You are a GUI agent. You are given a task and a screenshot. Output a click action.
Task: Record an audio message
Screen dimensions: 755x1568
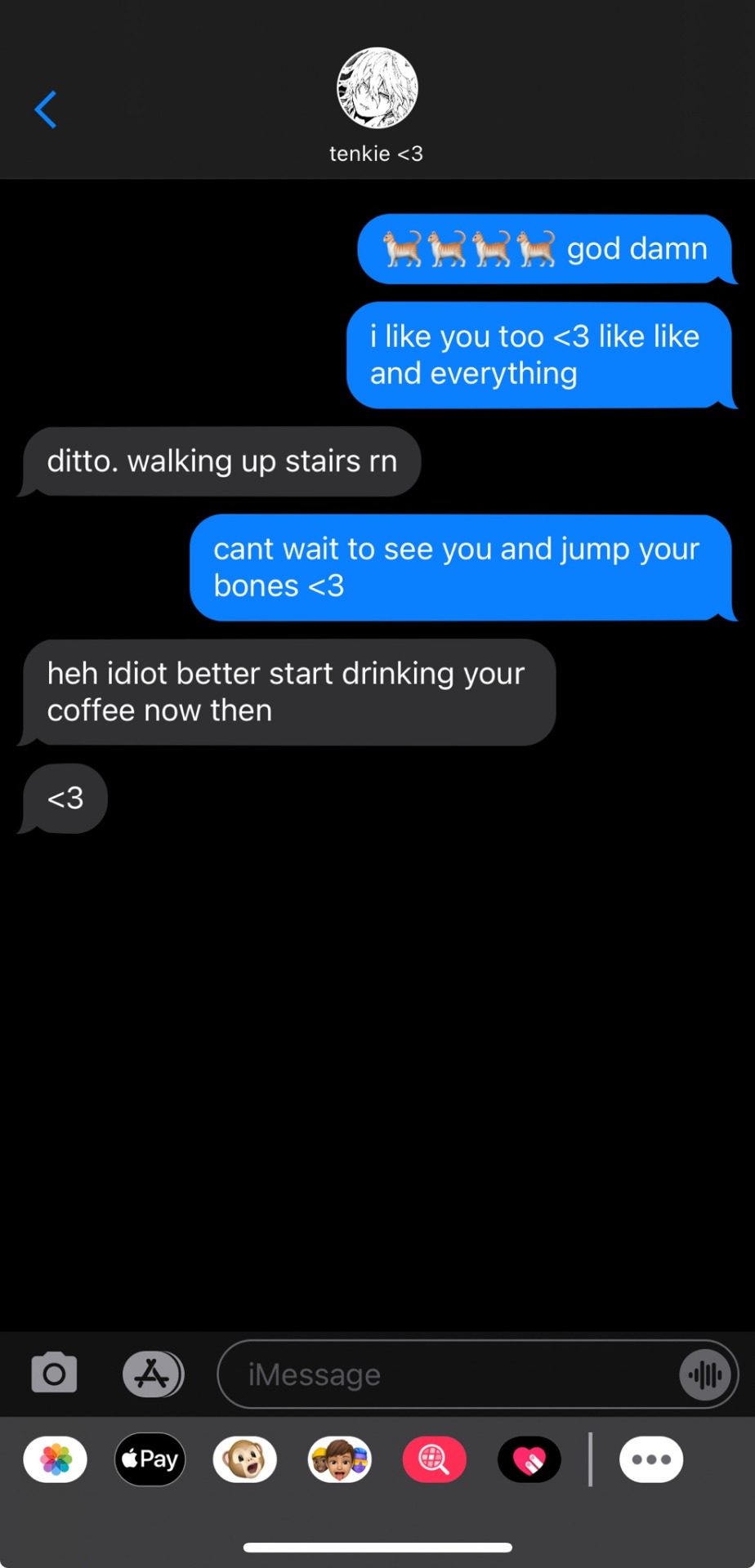(704, 1375)
